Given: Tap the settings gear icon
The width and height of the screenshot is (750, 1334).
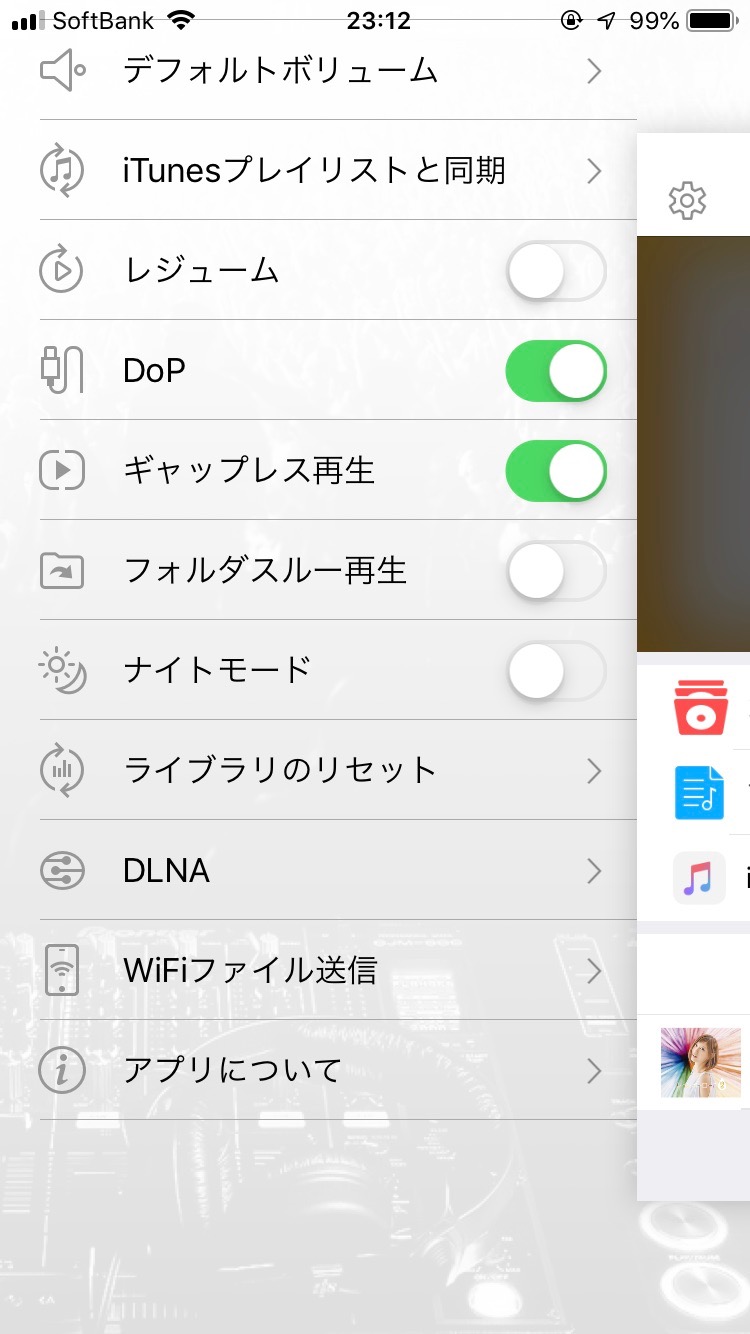Looking at the screenshot, I should click(687, 201).
